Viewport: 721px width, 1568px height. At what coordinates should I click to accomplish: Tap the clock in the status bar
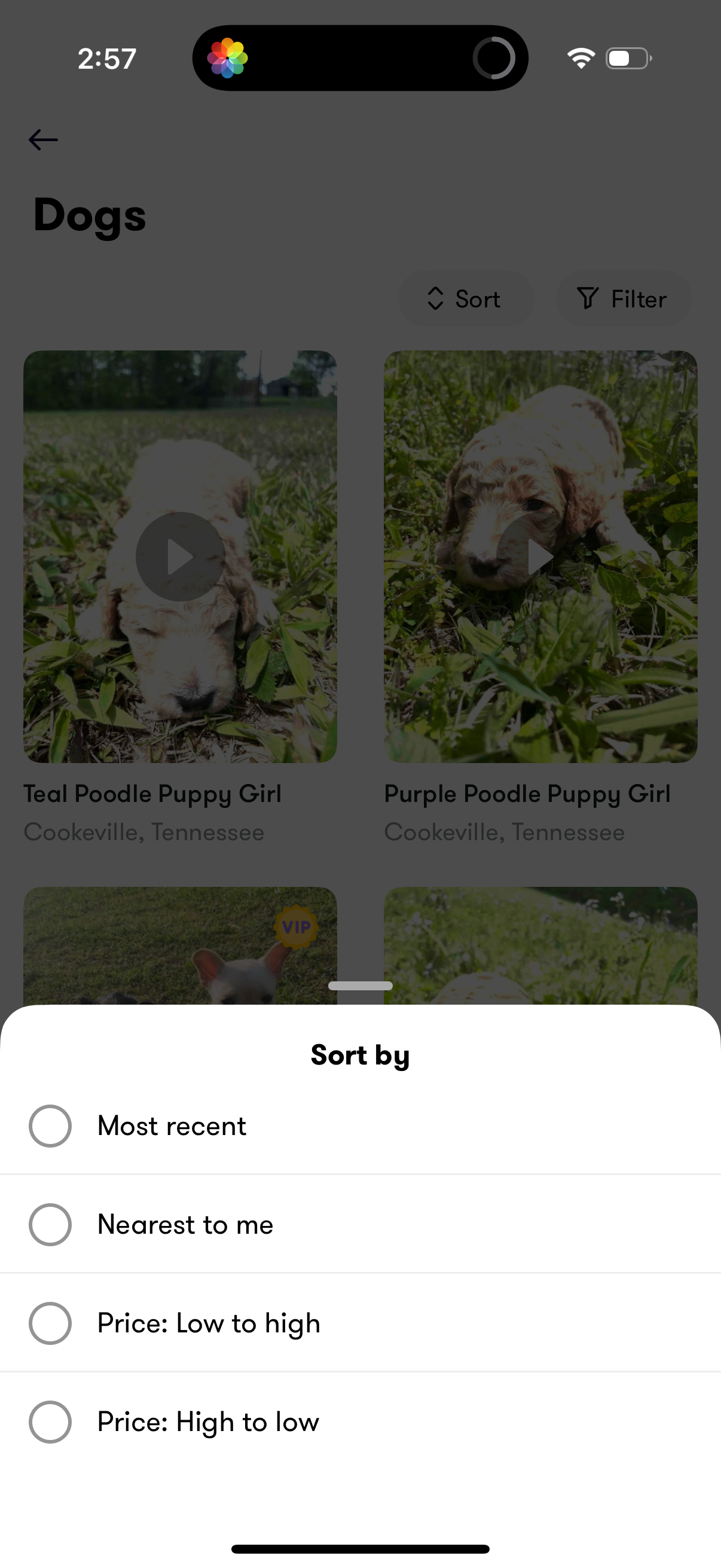(x=106, y=57)
